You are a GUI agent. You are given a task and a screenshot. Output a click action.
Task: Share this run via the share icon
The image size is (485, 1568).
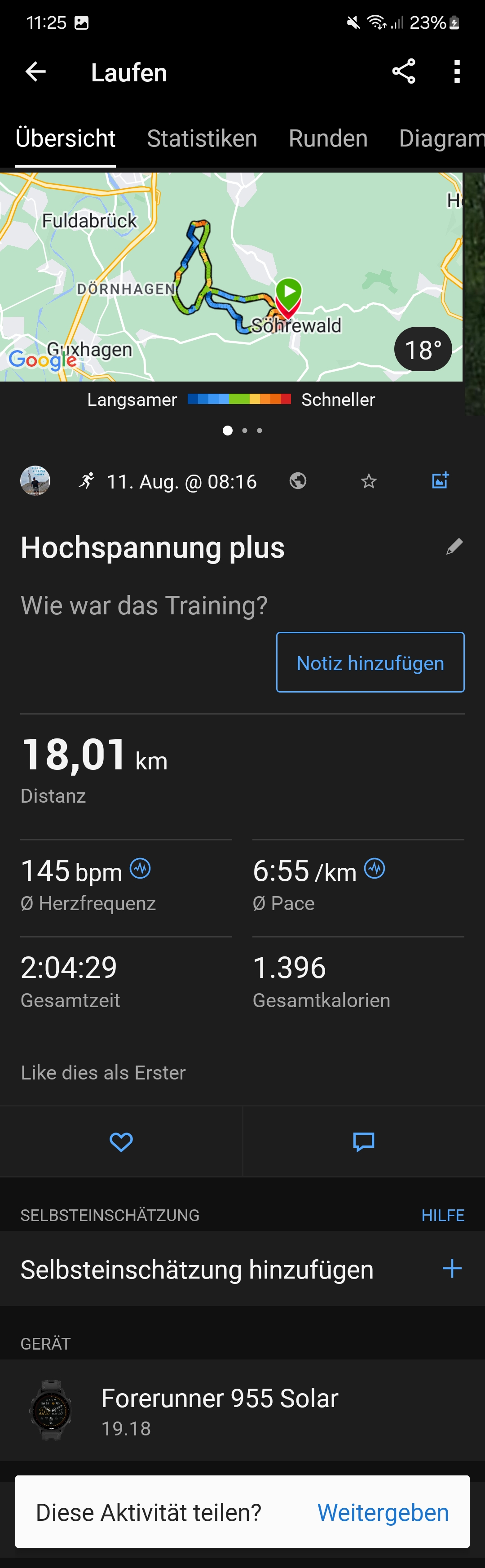pos(403,72)
